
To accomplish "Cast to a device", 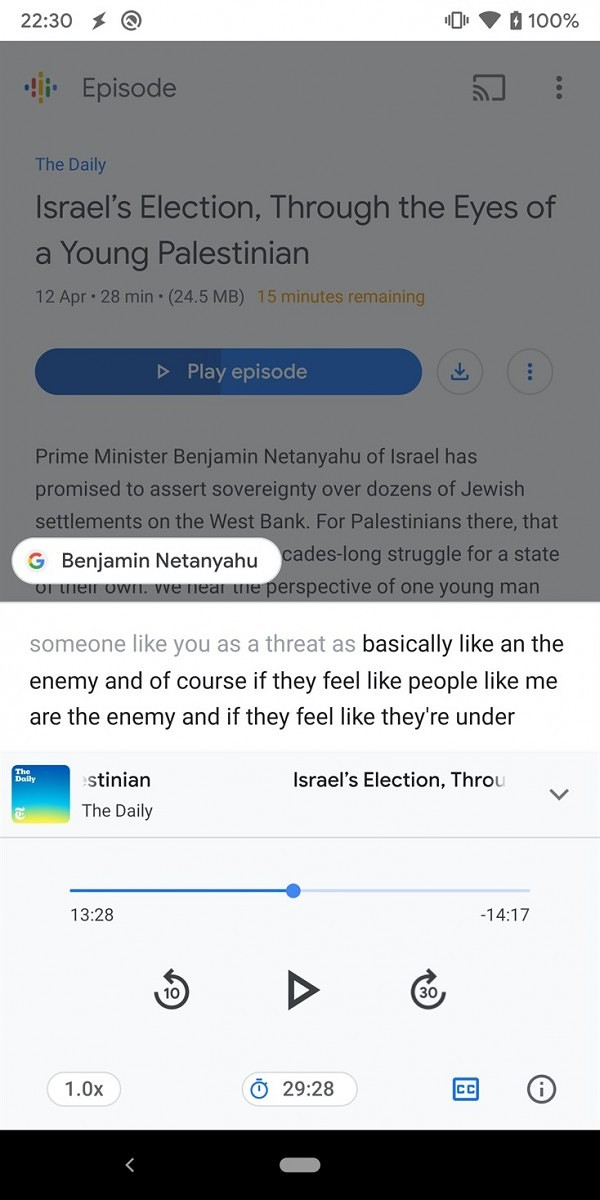I will [488, 88].
